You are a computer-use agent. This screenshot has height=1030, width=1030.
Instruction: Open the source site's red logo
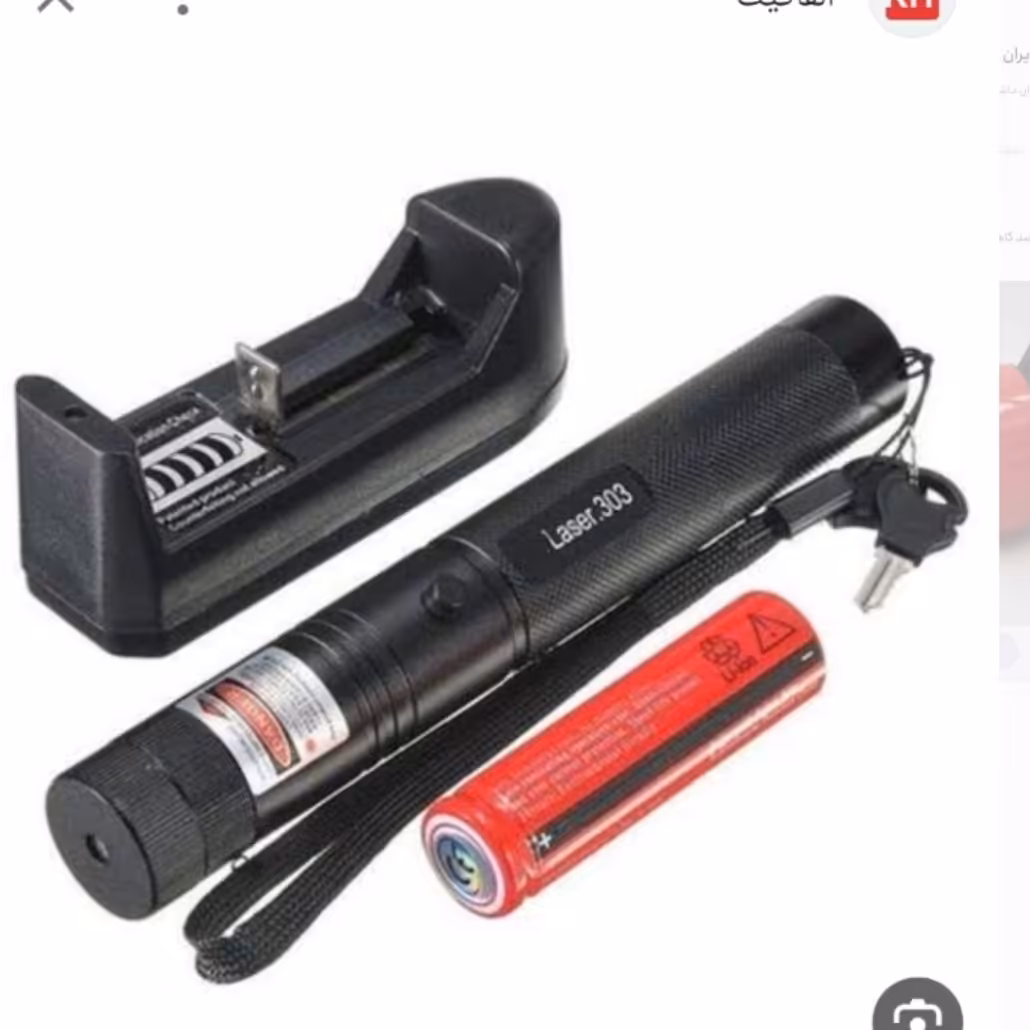(911, 8)
